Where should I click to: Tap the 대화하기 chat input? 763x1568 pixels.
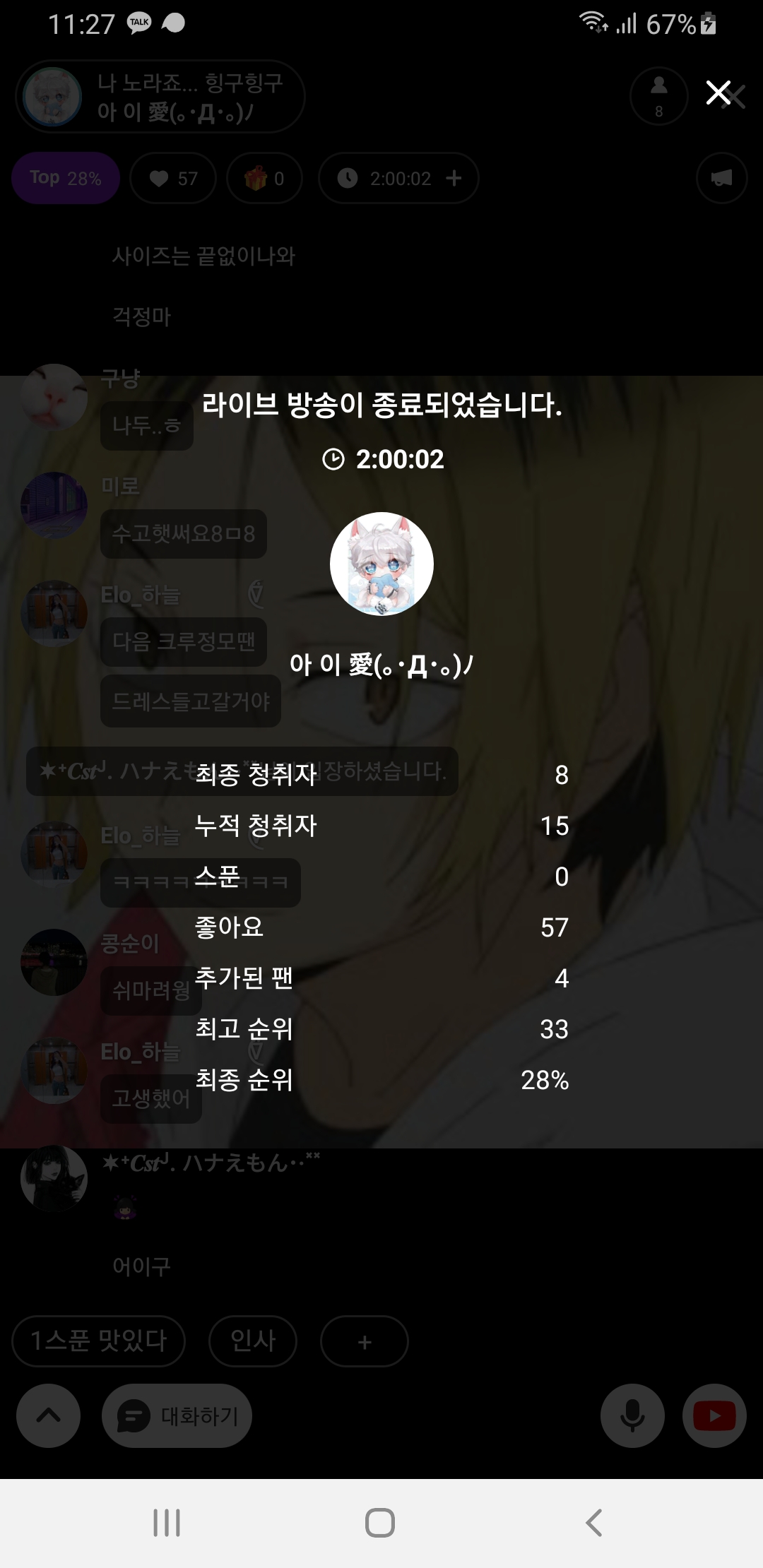177,1415
